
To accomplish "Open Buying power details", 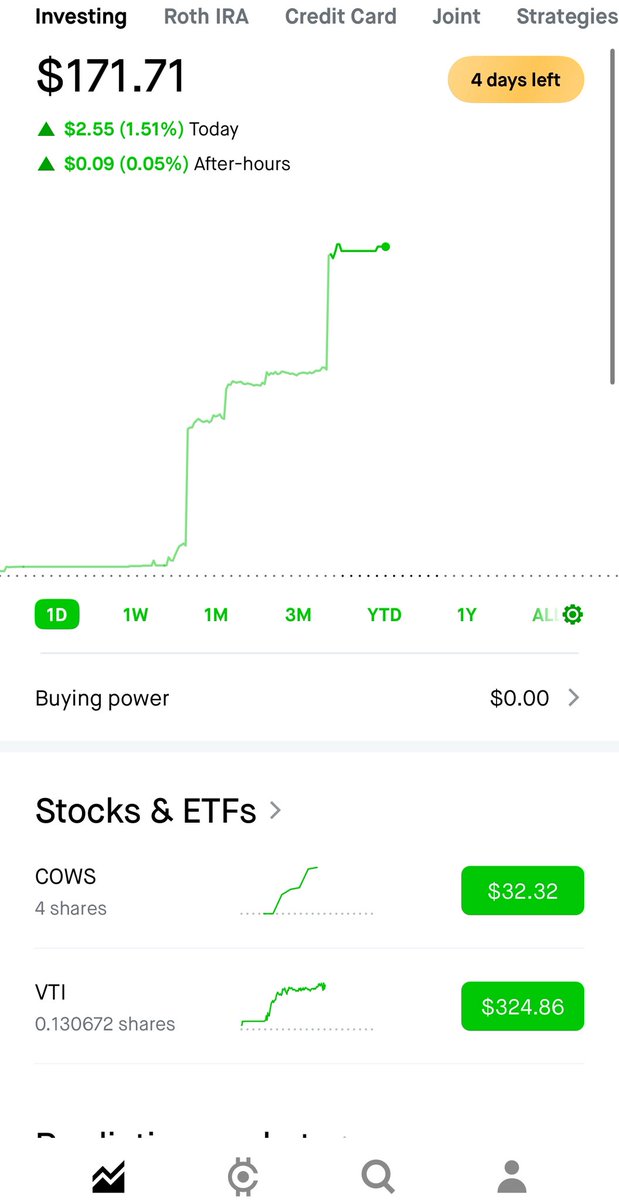I will pyautogui.click(x=308, y=698).
